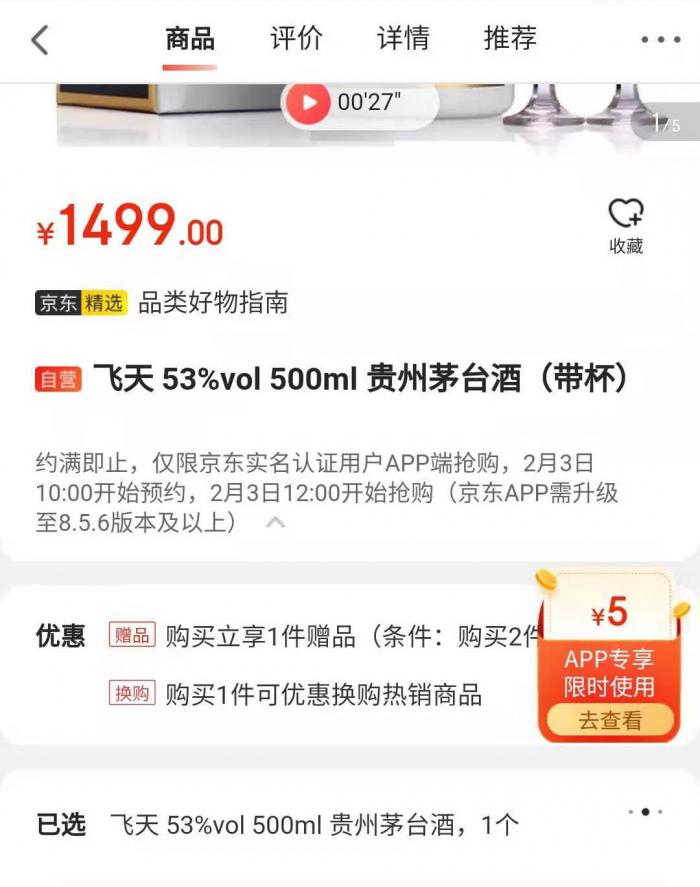Go back using the arrow

40,40
